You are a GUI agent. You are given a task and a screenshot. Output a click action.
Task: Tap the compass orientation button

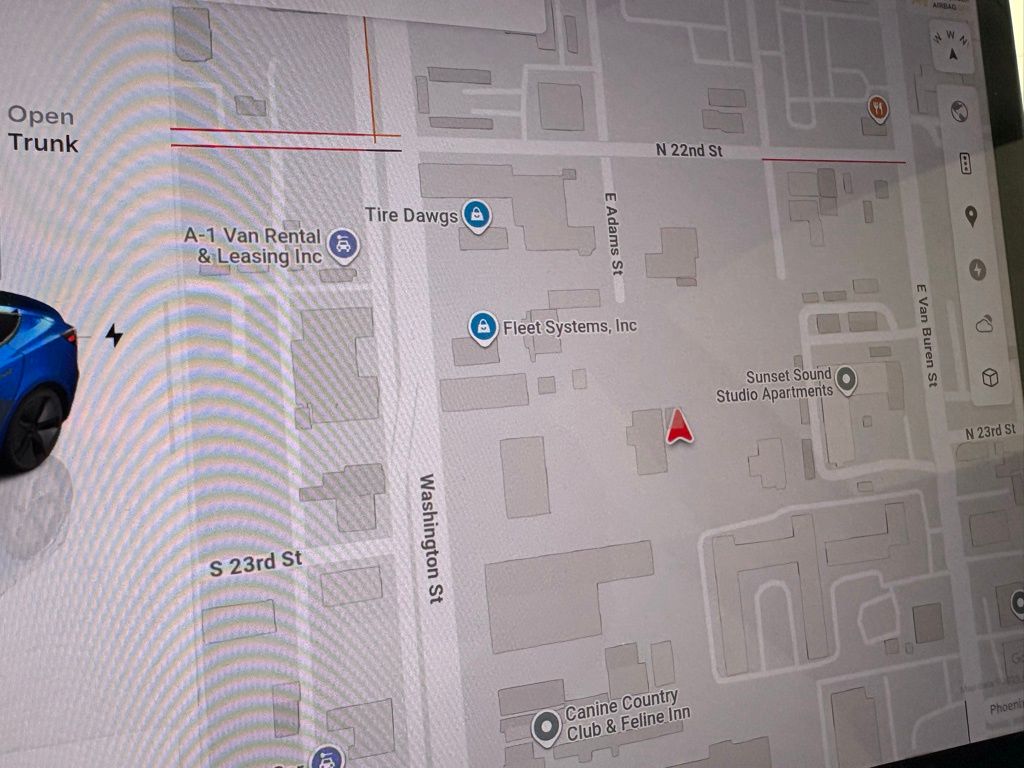tap(952, 45)
